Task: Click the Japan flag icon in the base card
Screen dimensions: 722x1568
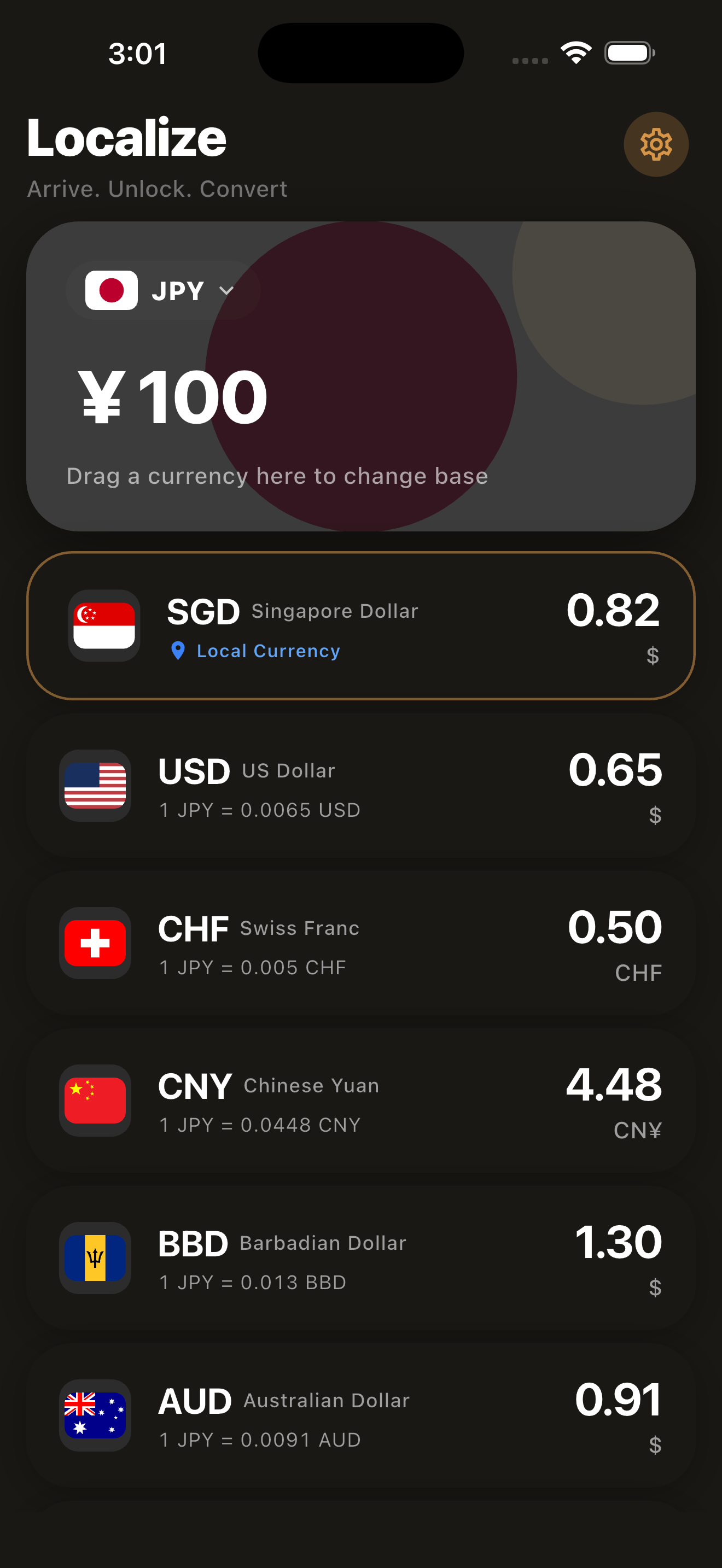Action: pyautogui.click(x=113, y=290)
